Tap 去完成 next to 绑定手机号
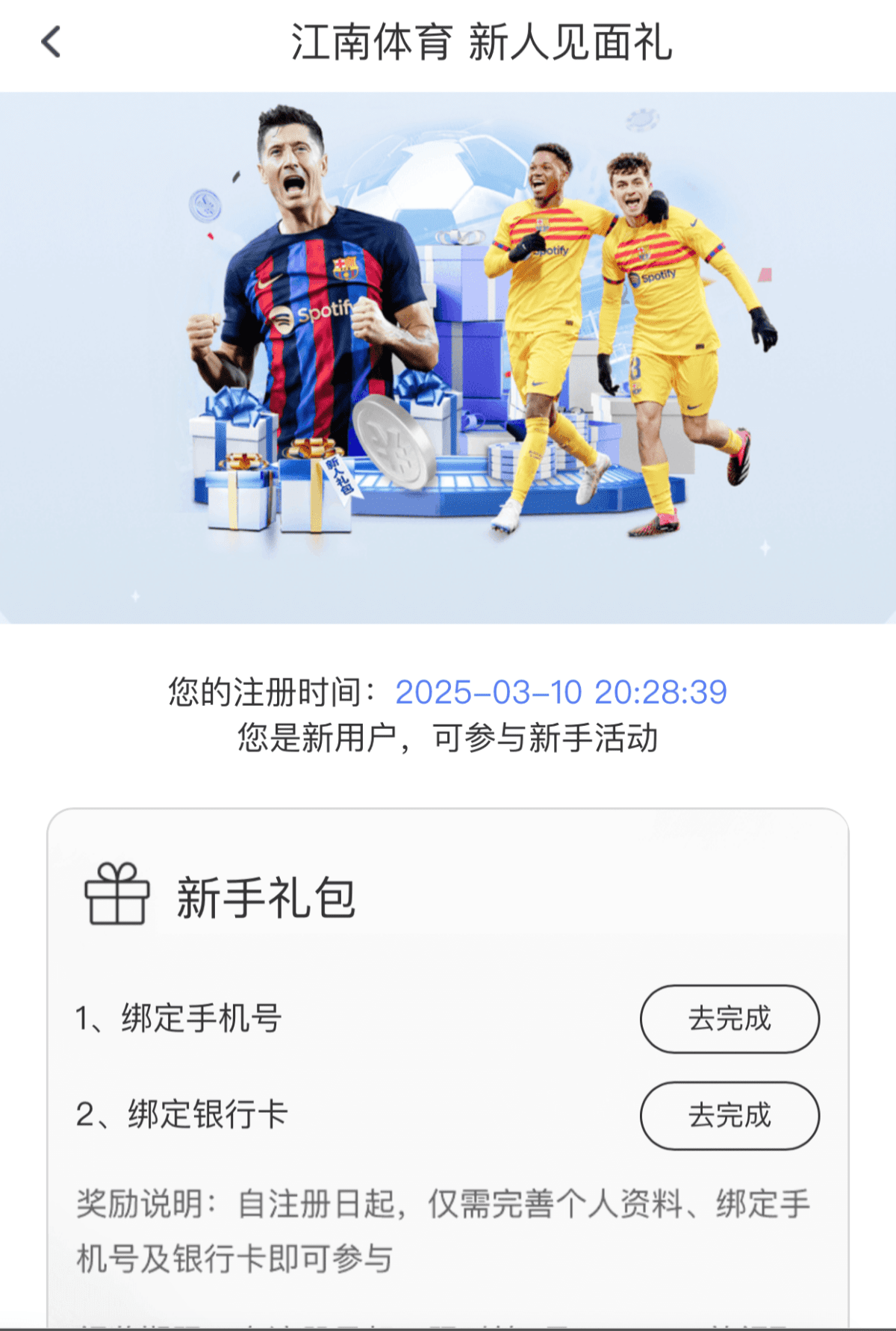This screenshot has width=896, height=1331. pos(729,1019)
